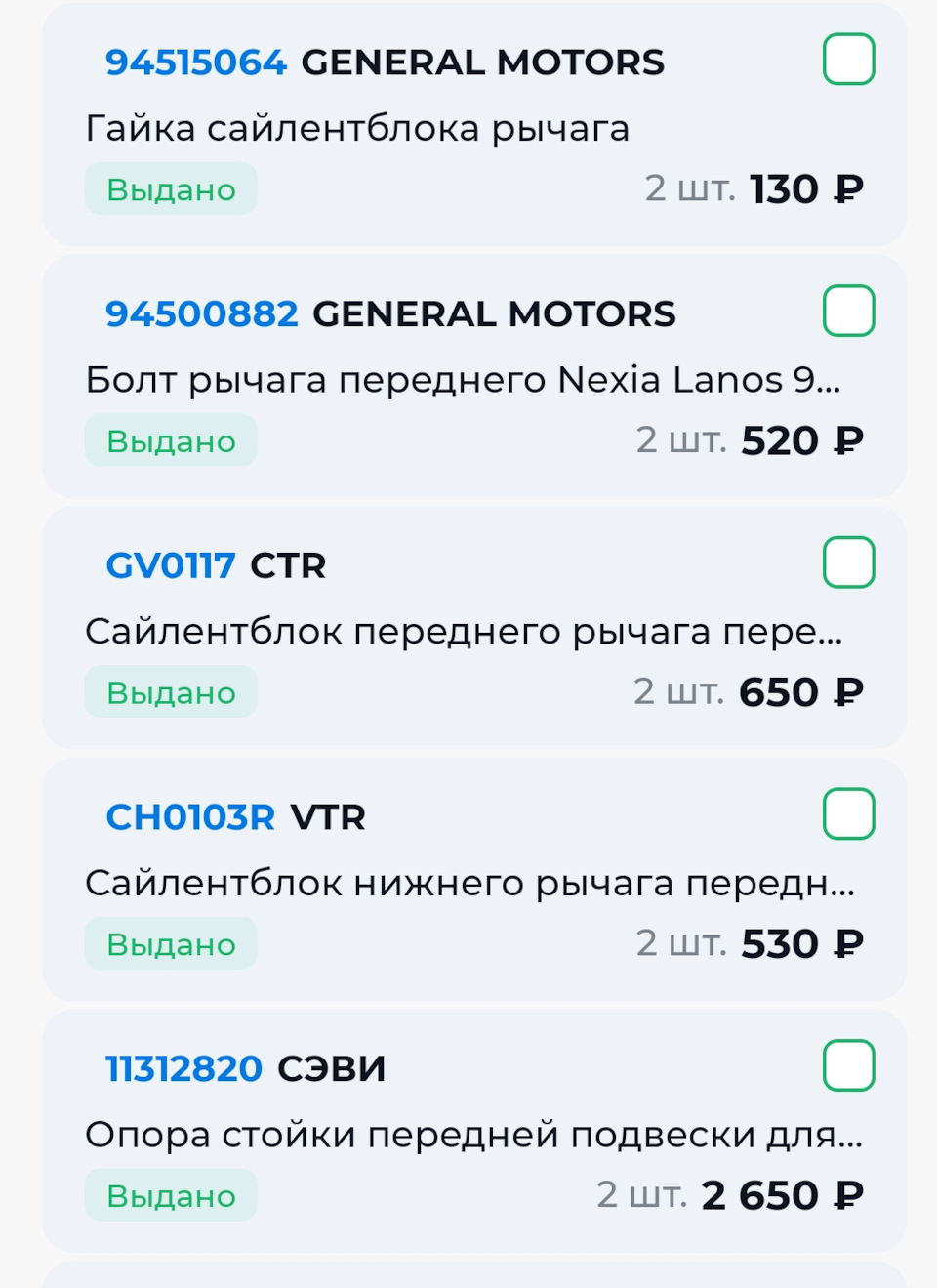Click the 2 шт. quantity on the СЭВИ item

641,1193
